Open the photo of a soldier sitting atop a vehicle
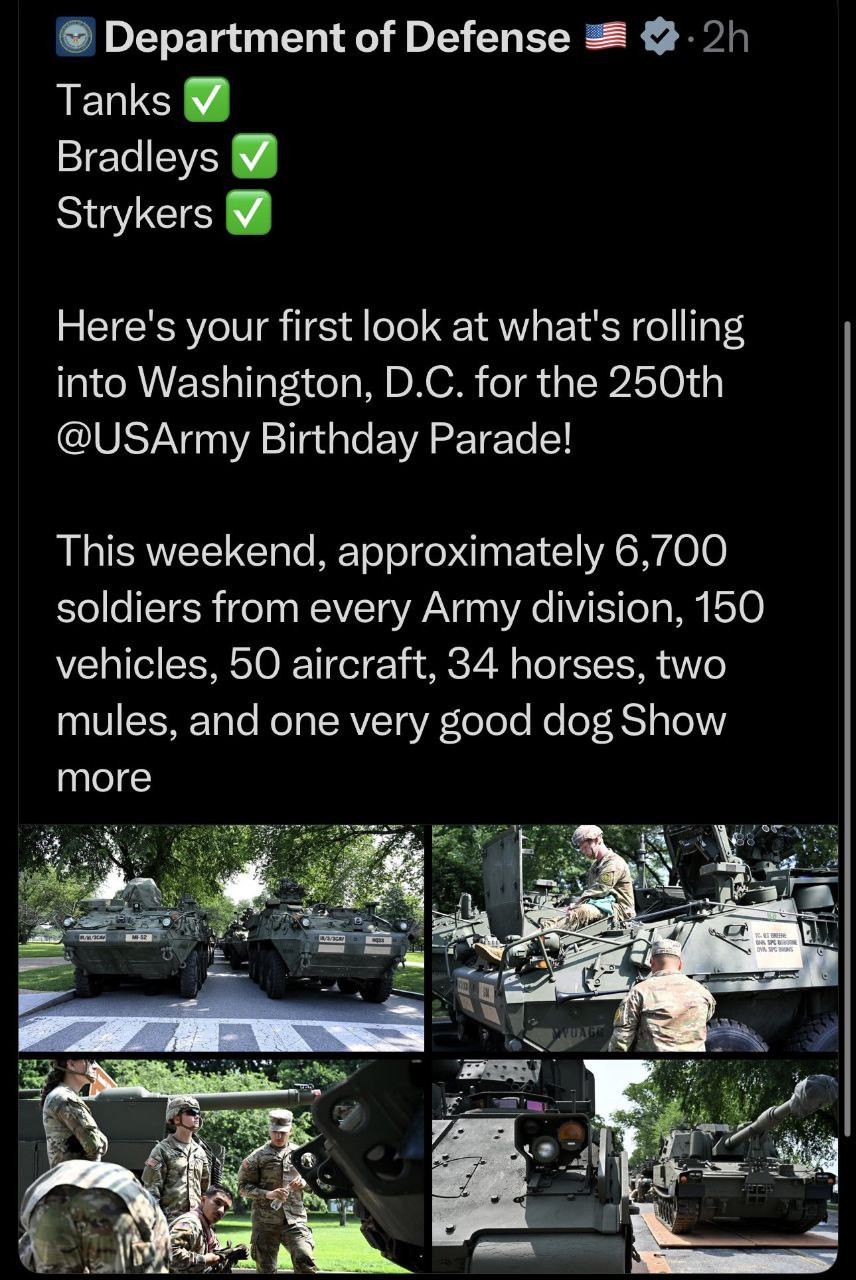 click(x=634, y=937)
